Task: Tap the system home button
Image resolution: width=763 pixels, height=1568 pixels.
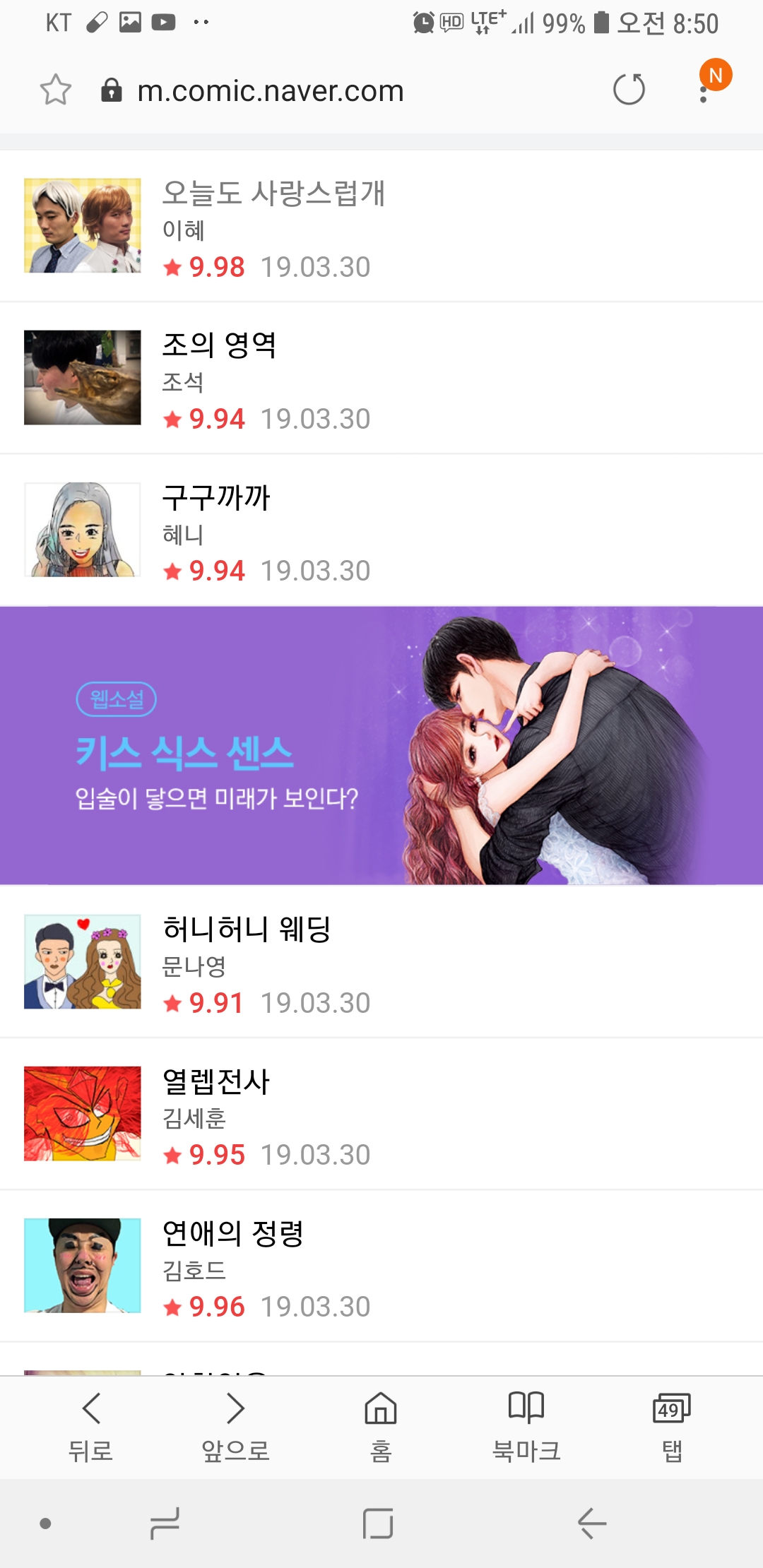Action: tap(378, 1524)
